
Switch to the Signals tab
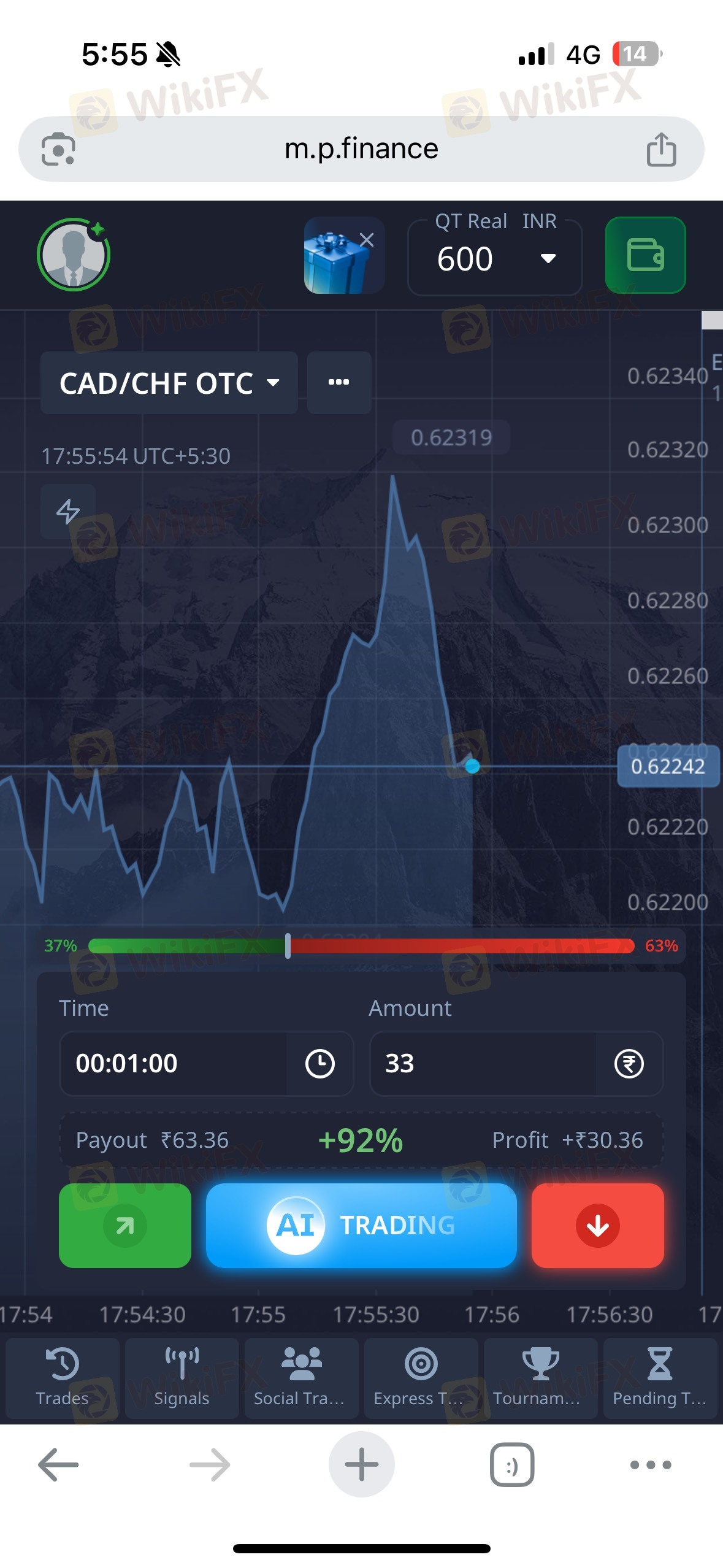(182, 1378)
